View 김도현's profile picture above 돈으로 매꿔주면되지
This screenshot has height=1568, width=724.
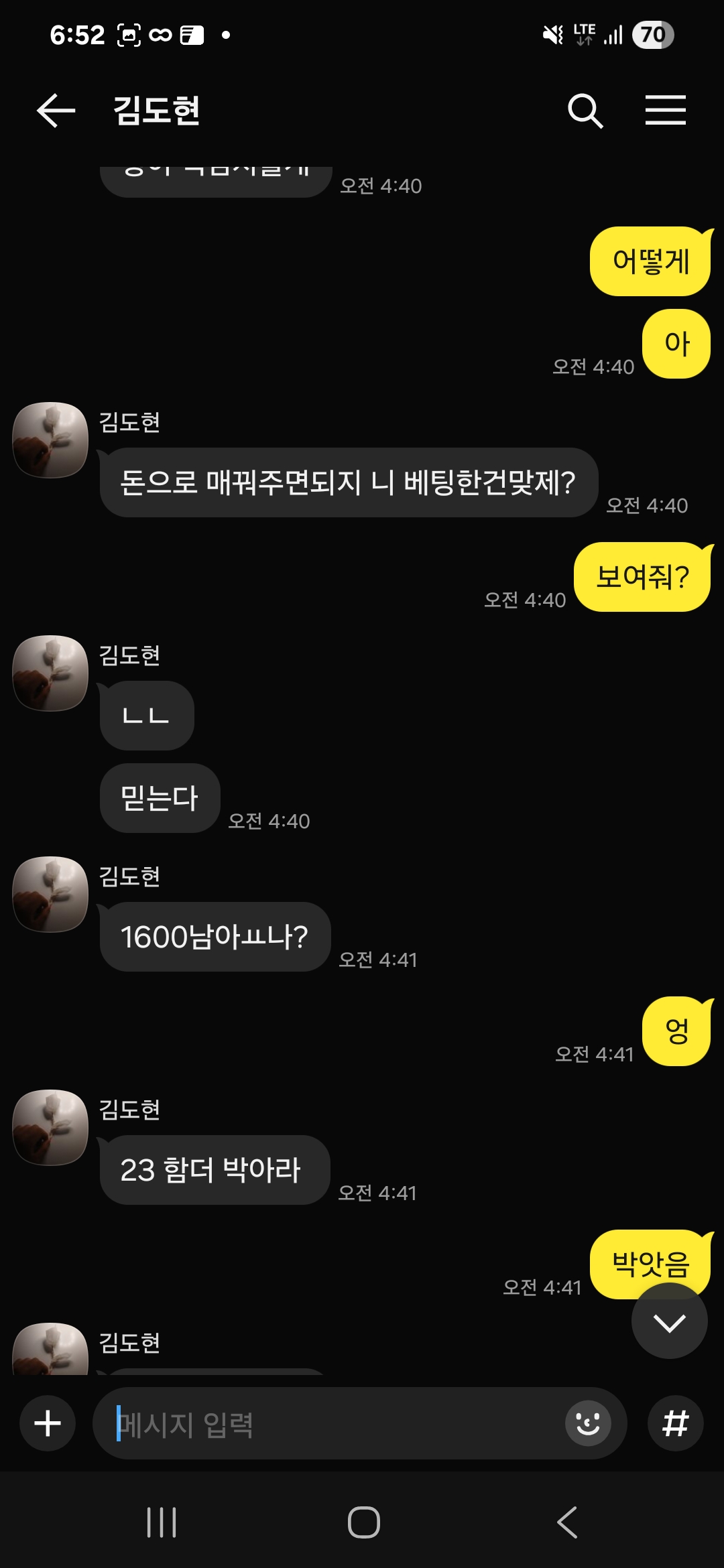pos(51,440)
